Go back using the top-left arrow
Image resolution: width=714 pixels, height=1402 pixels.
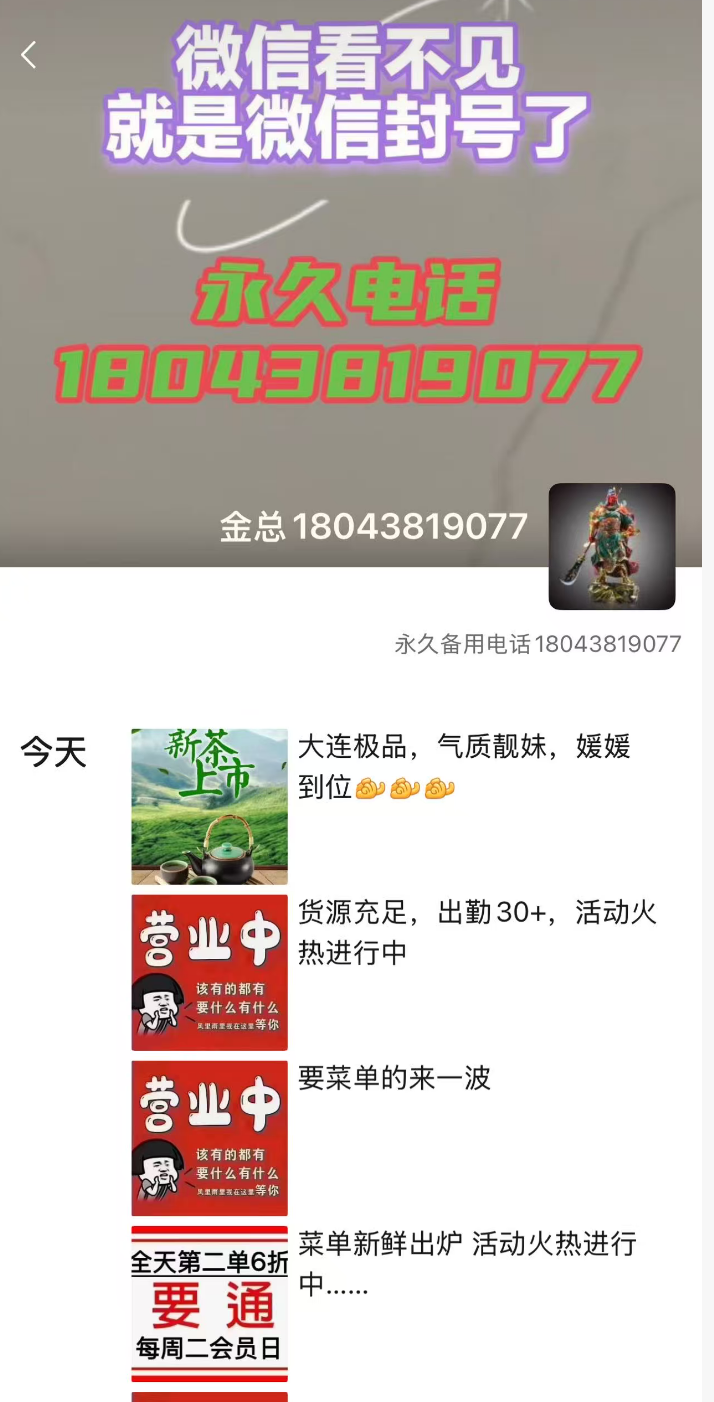click(x=29, y=55)
